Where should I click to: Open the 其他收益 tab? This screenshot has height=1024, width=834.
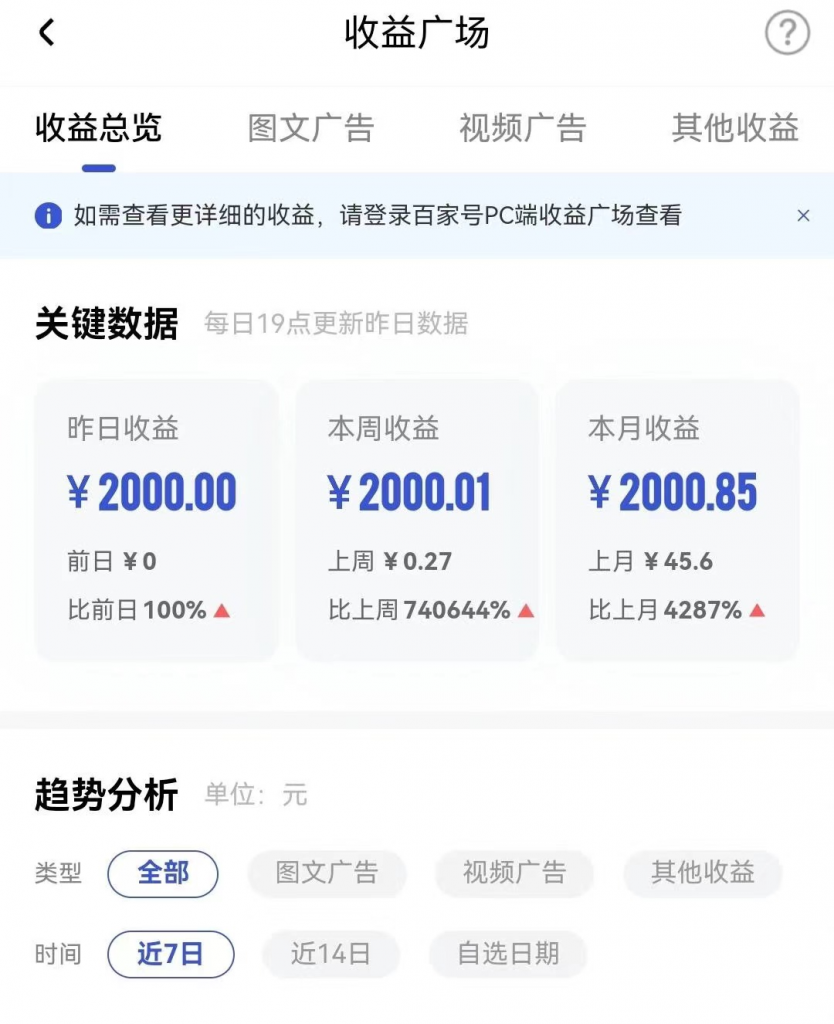[x=736, y=128]
